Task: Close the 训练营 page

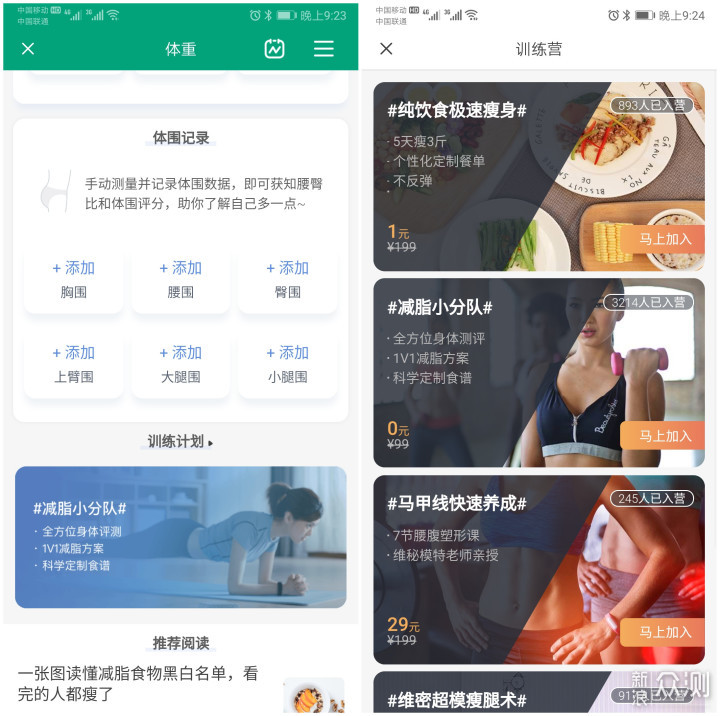Action: click(x=387, y=49)
